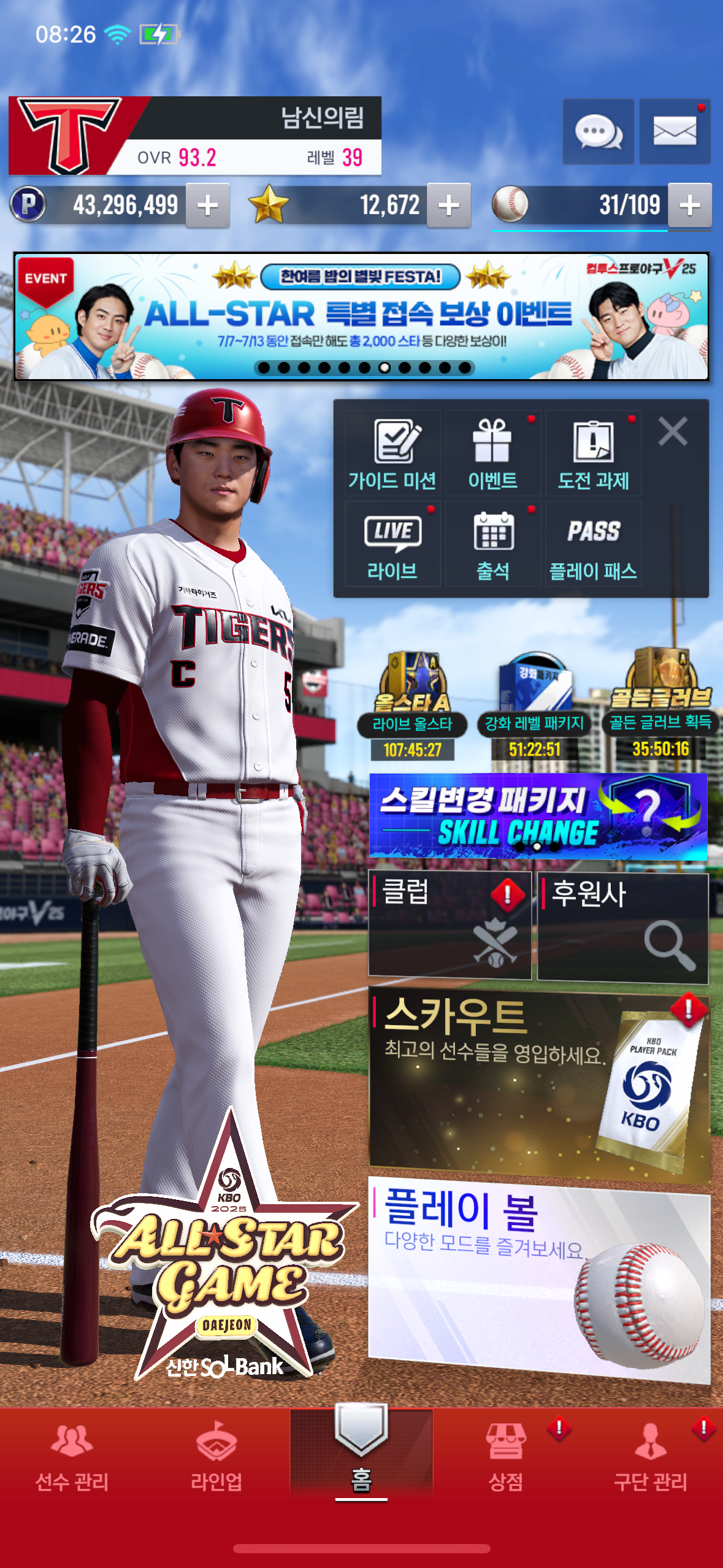723x1568 pixels.
Task: Open 가이드 미션 menu
Action: click(x=392, y=453)
